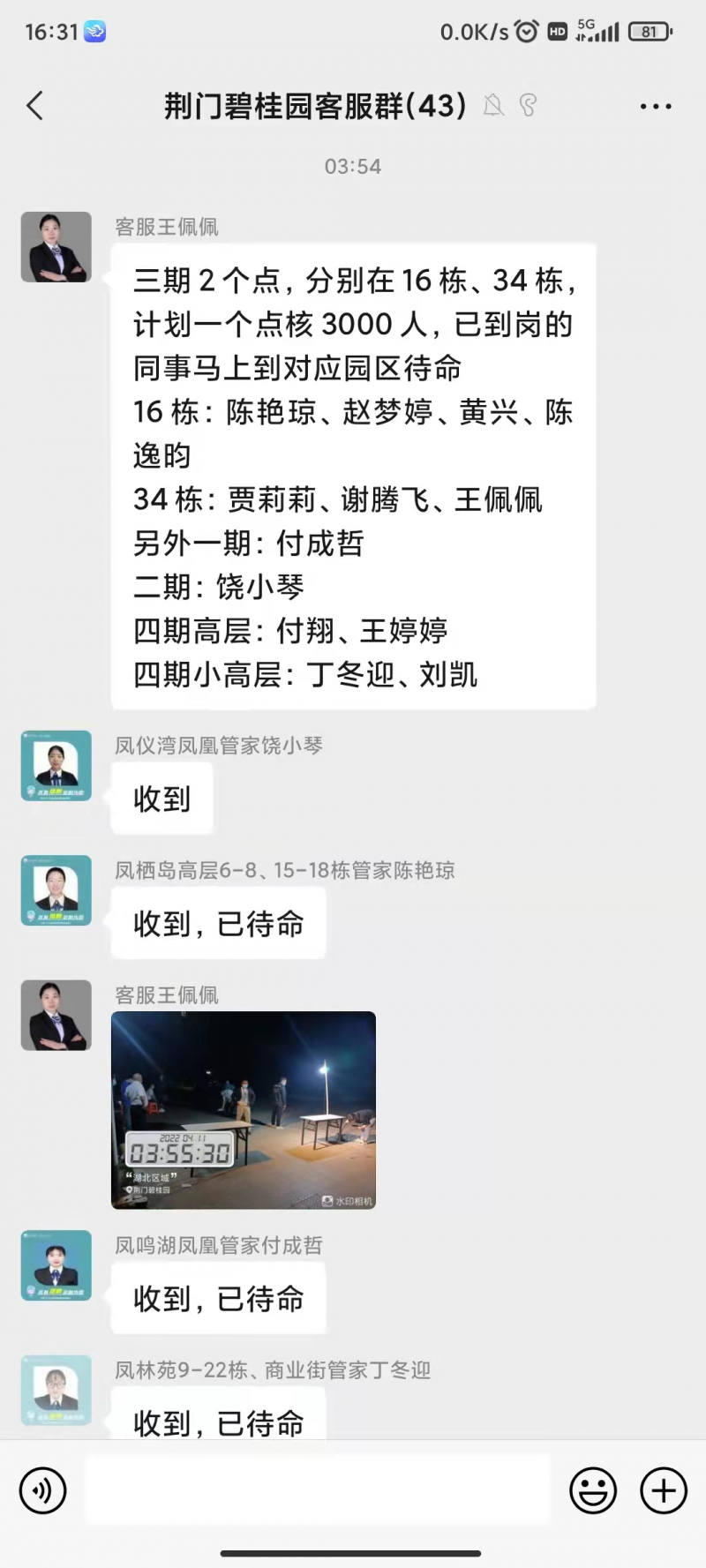Tap the message text field
706x1568 pixels.
click(318, 1490)
